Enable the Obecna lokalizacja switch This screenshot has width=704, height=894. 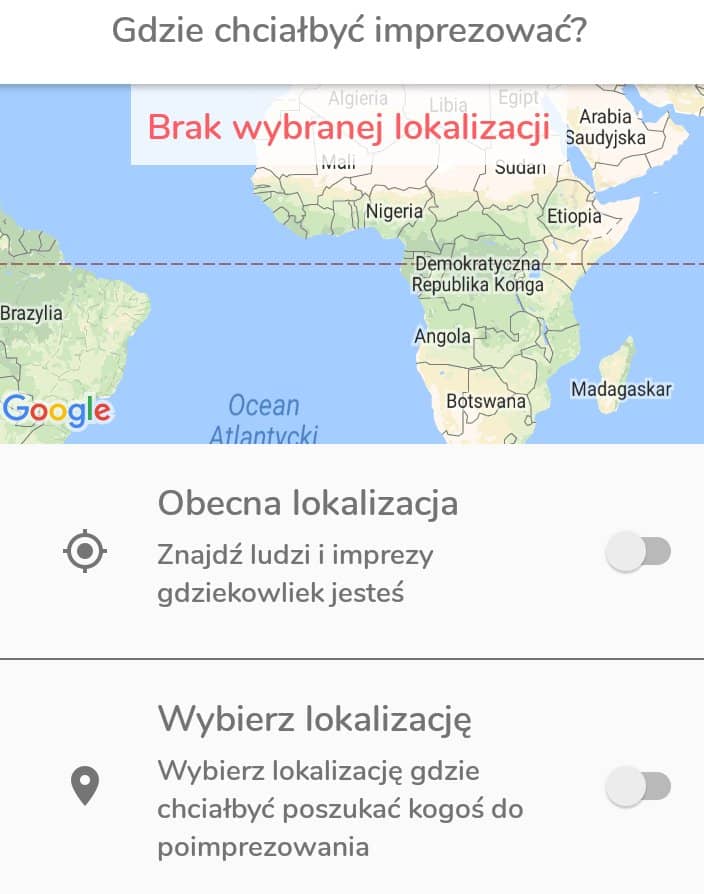(638, 552)
